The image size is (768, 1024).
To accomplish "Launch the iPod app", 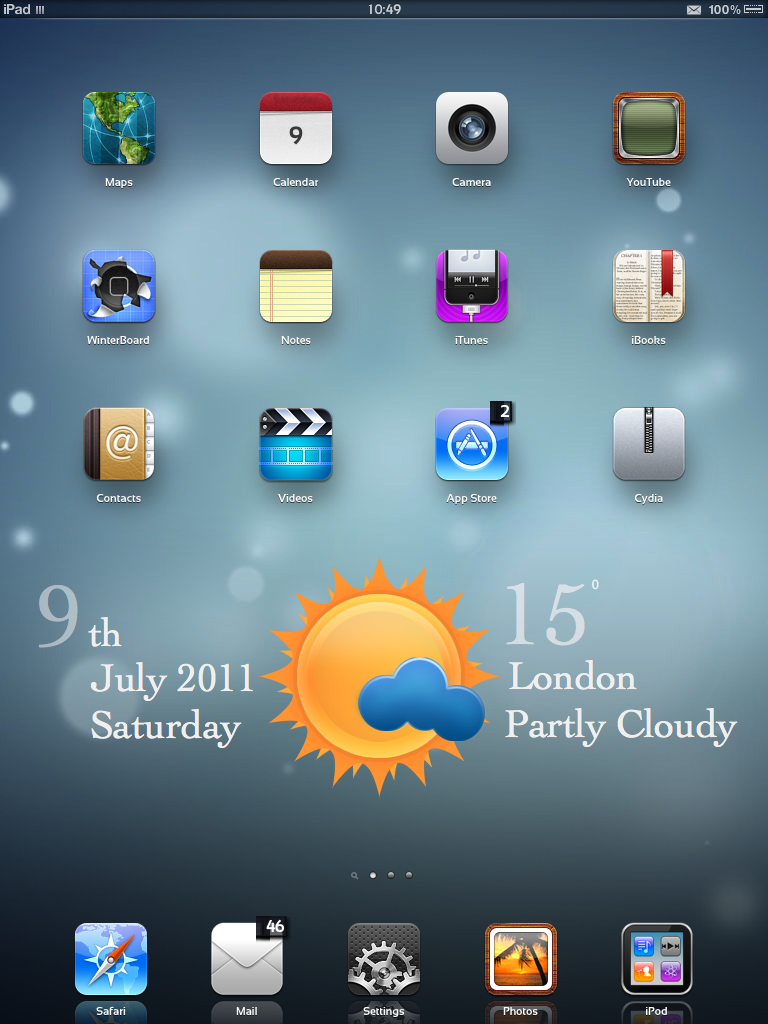I will (657, 959).
